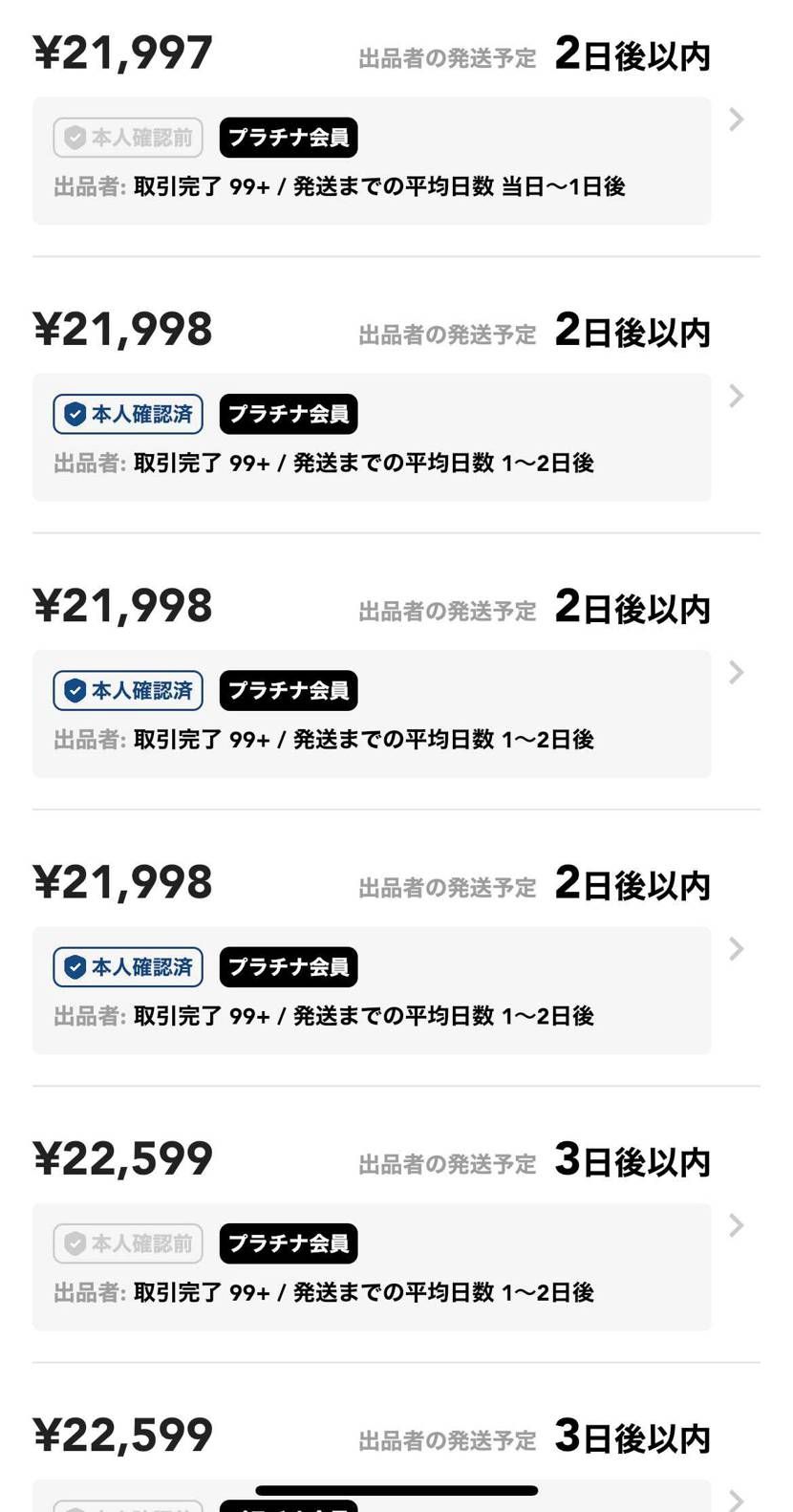This screenshot has height=1512, width=793.
Task: Click the 本人確認前 badge under ¥21,997
Action: 127,137
